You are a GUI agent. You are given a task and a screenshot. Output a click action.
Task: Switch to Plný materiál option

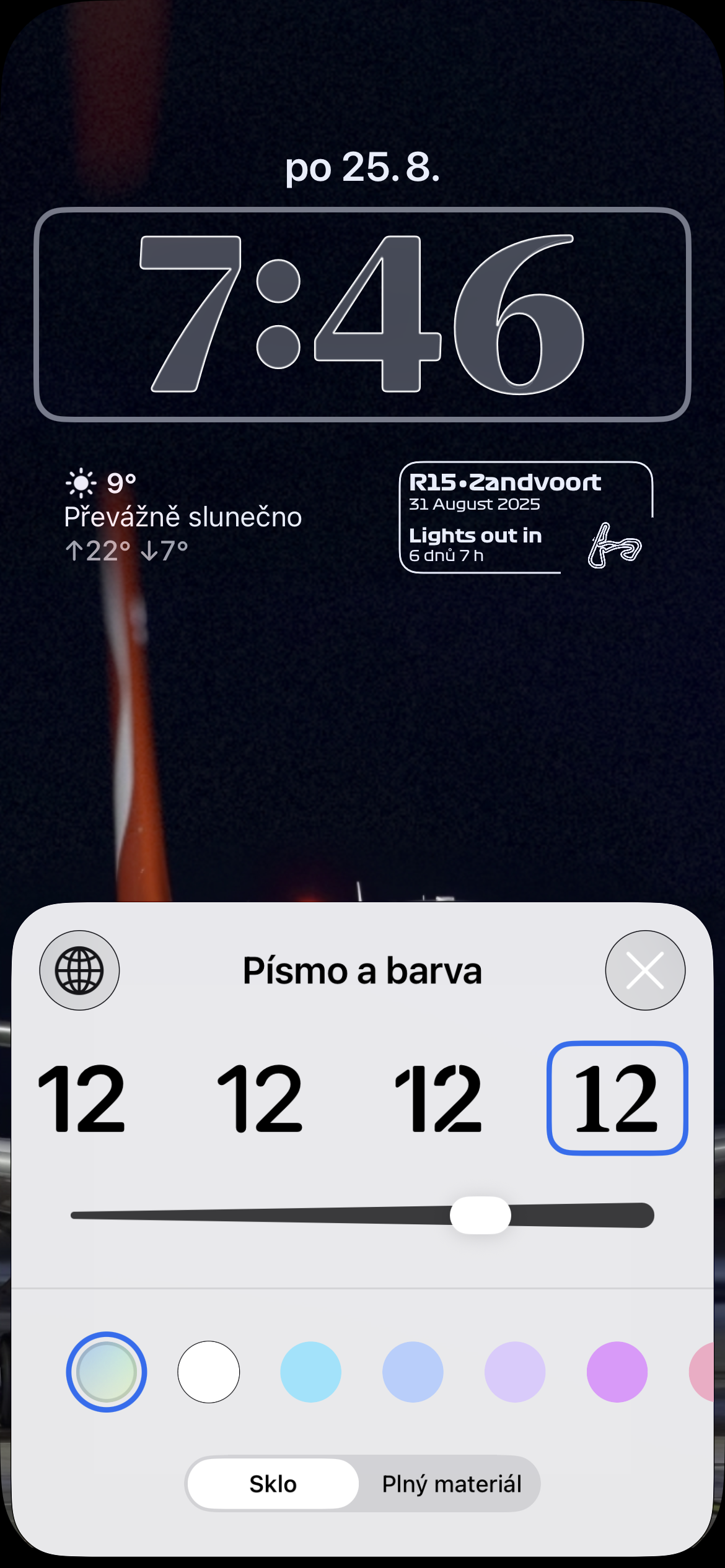coord(451,1484)
